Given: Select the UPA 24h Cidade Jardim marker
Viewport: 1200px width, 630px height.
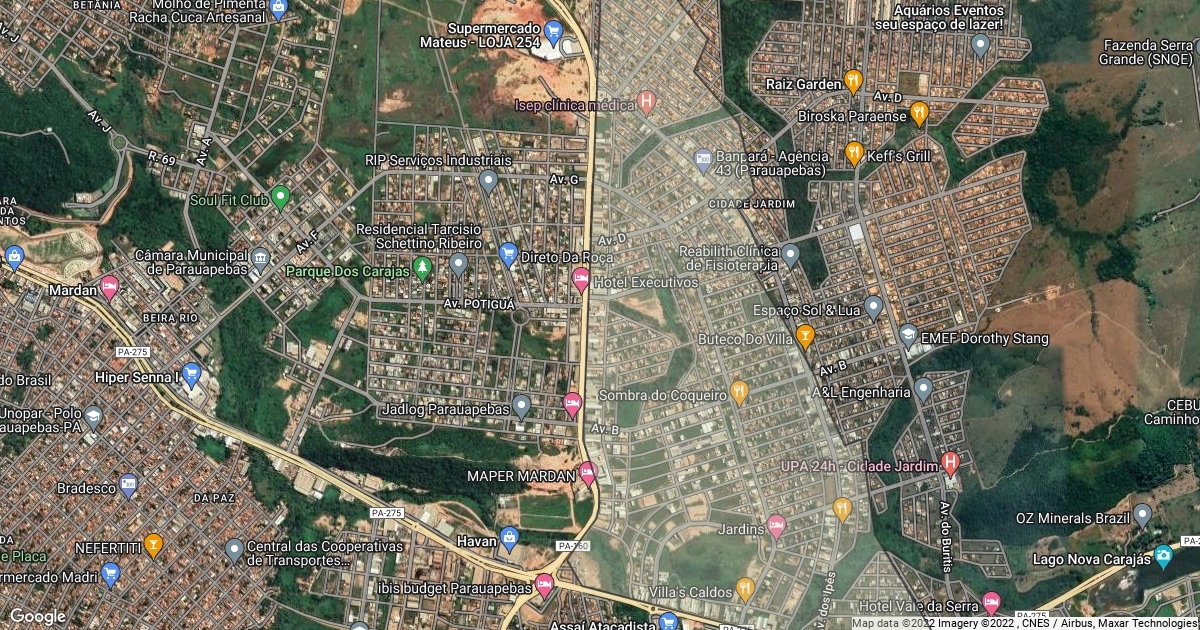Looking at the screenshot, I should tap(951, 464).
